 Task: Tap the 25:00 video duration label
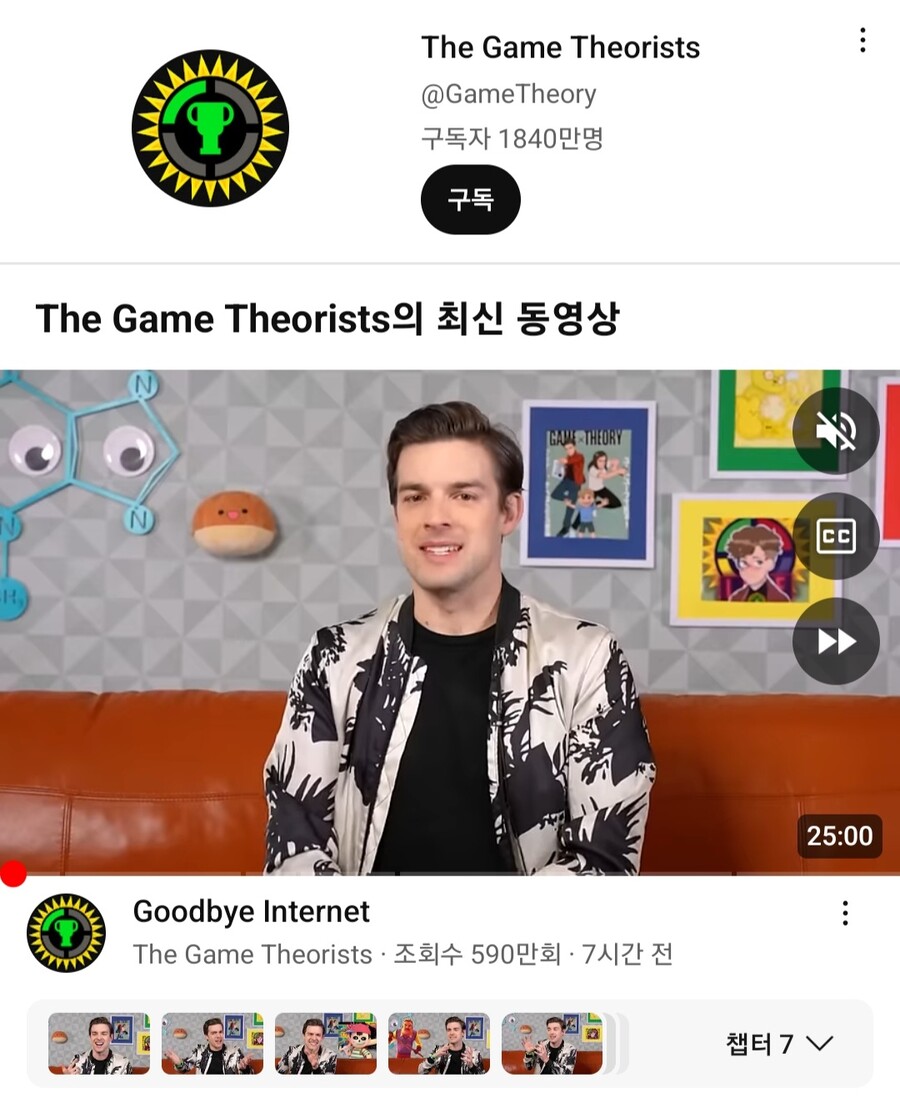pos(840,836)
